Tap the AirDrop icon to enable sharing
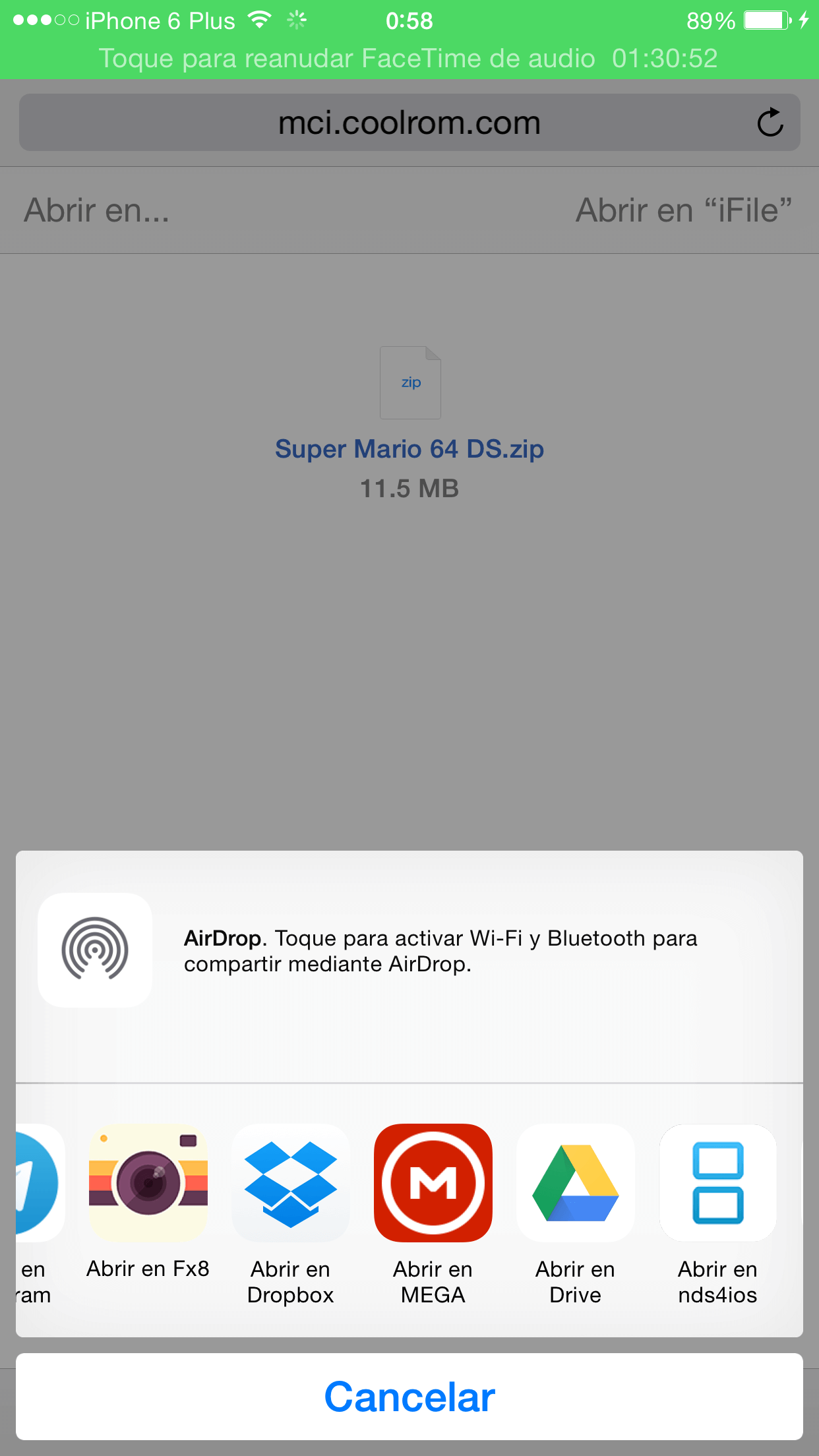 coord(95,950)
